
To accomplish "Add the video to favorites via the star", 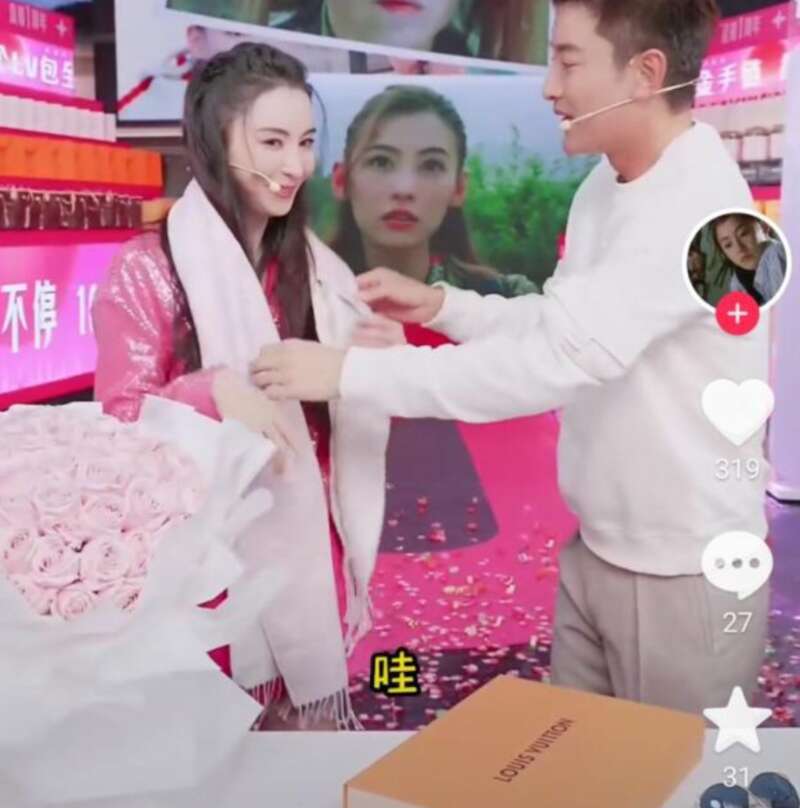I will pos(737,719).
